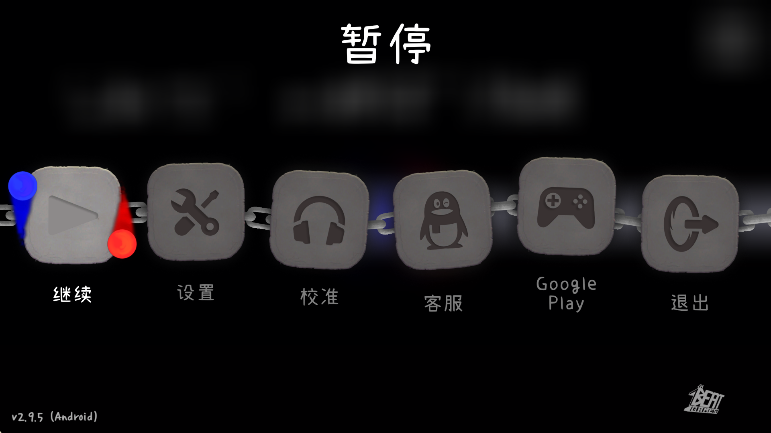Resume the game with 继续 button
771x433 pixels.
click(72, 215)
